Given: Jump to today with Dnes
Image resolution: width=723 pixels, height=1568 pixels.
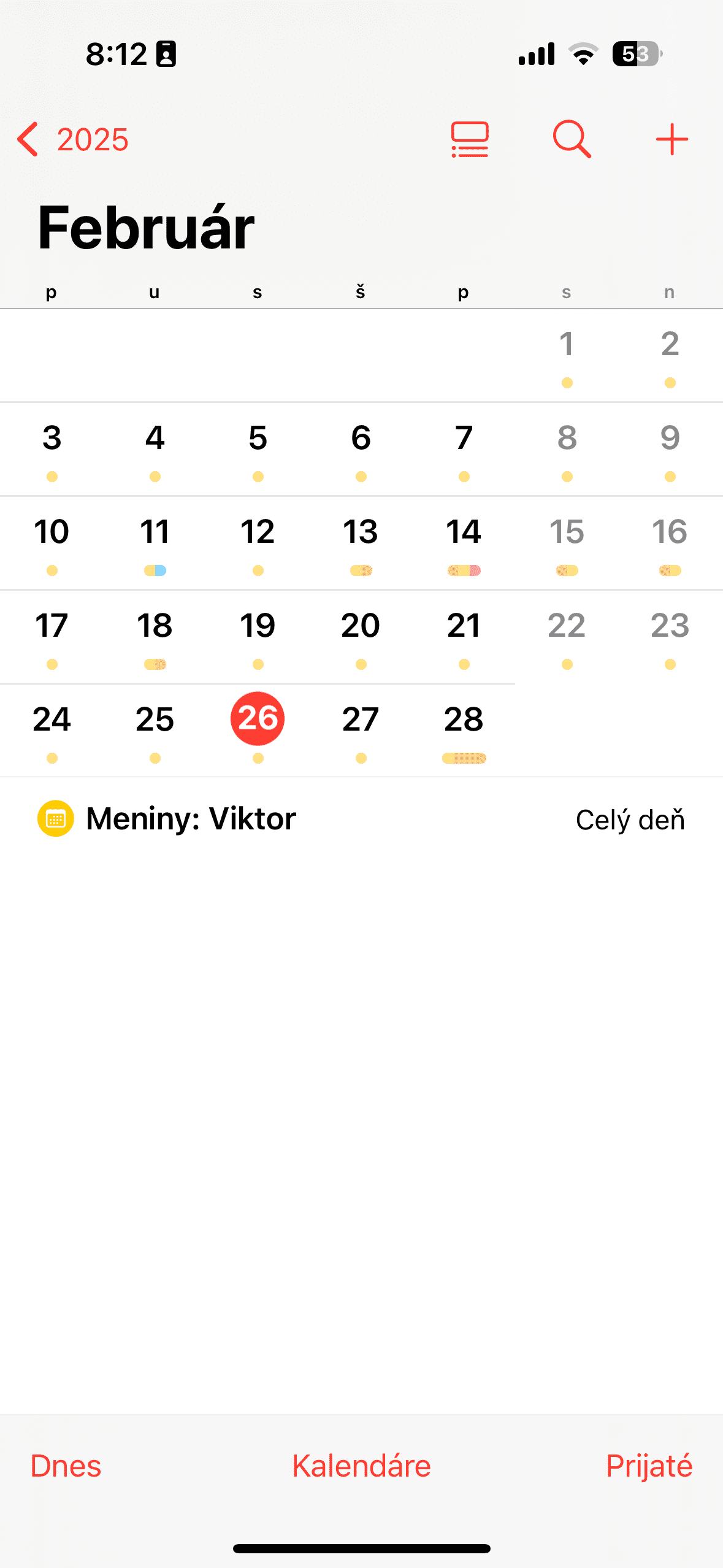Looking at the screenshot, I should pos(66,1466).
